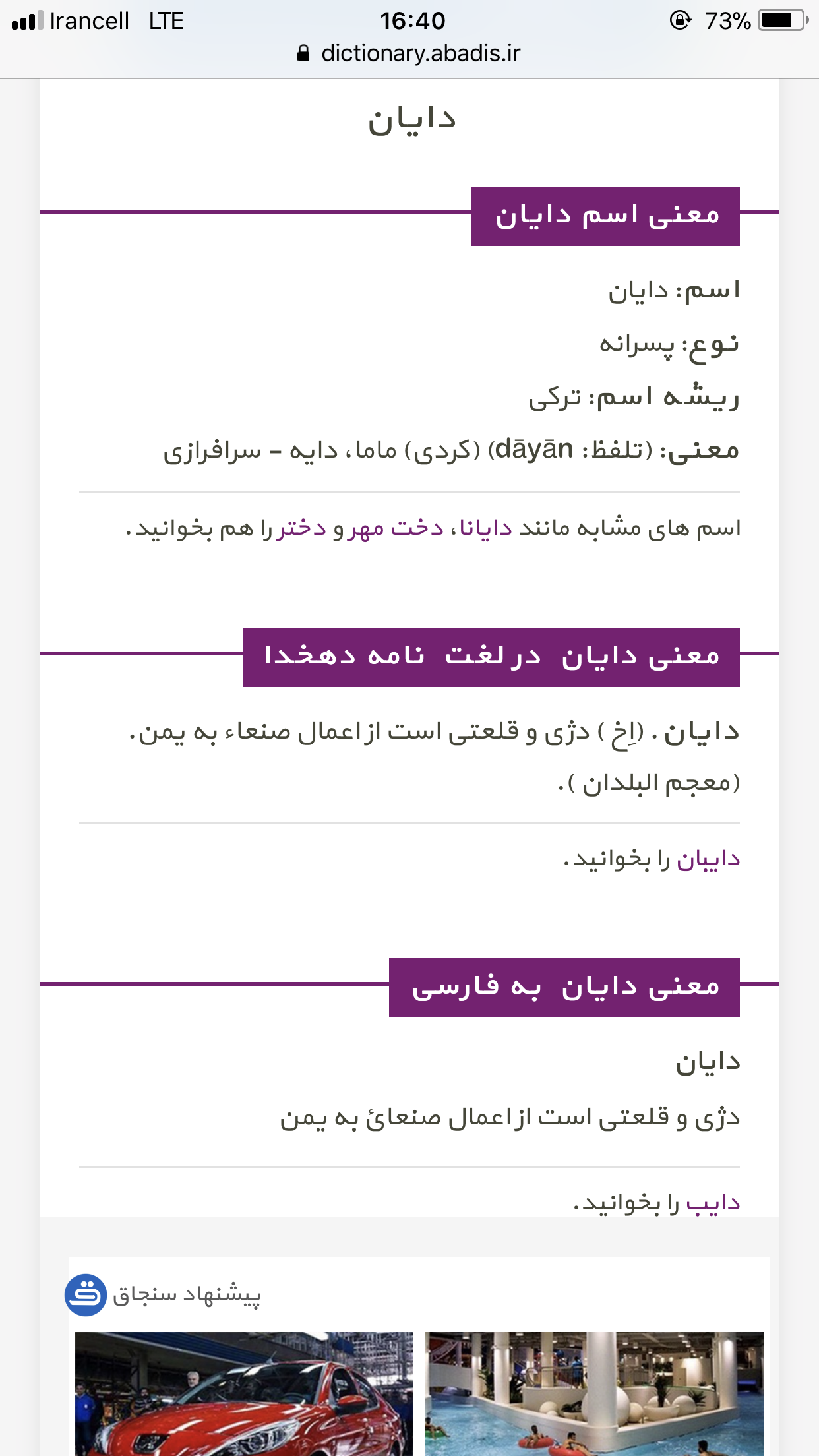Screen dimensions: 819x1456
Task: Open the دایبان dictionary entry link
Action: (708, 860)
